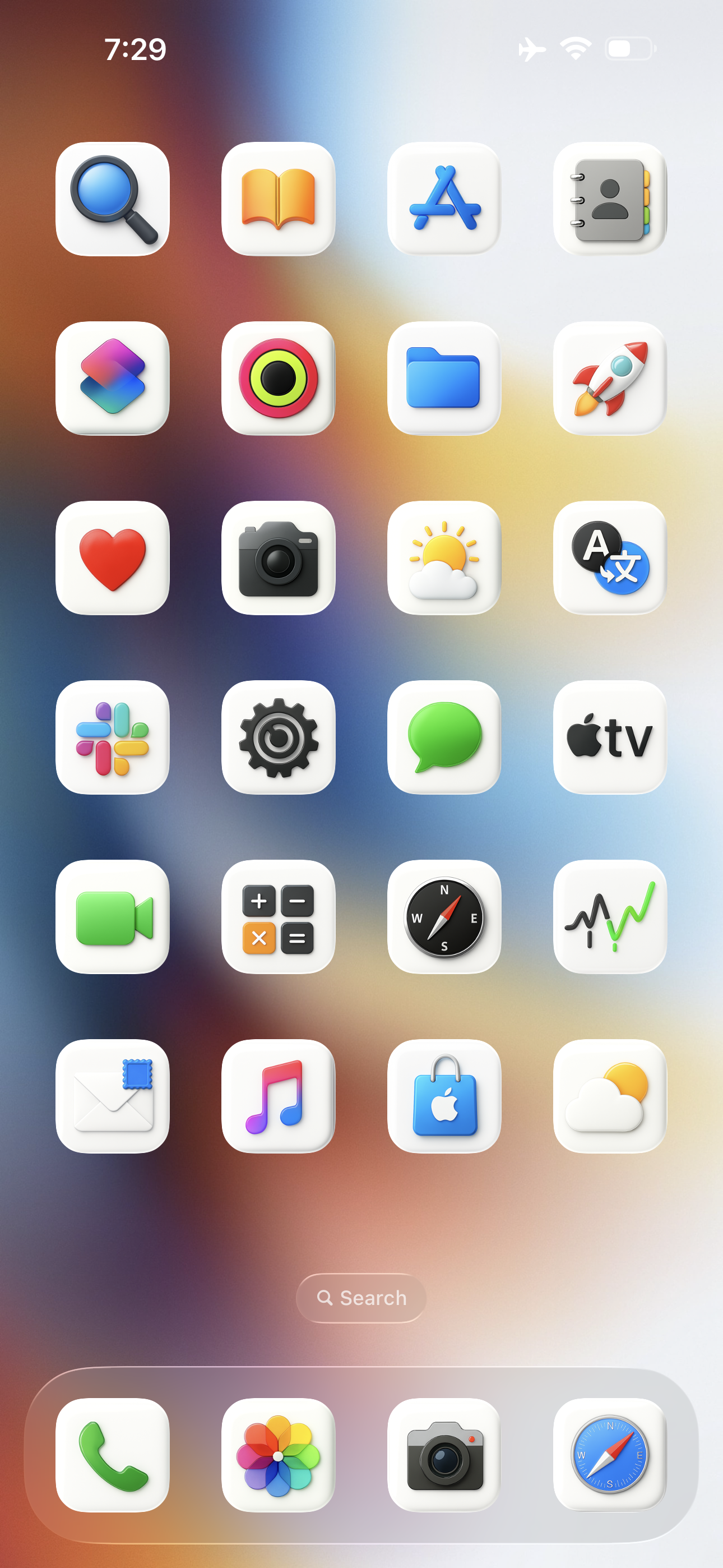Open the Messages app

(444, 737)
